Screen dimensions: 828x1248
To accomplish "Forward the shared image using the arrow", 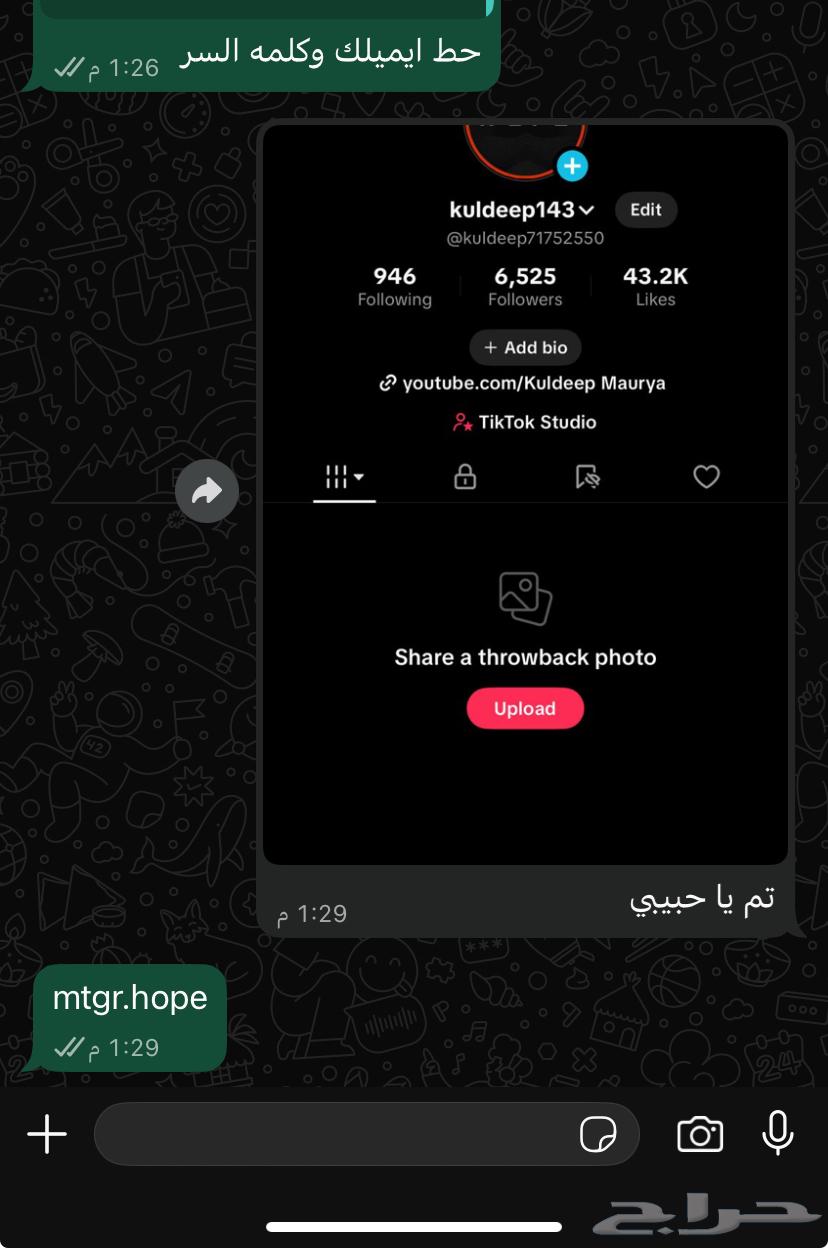I will (x=207, y=491).
